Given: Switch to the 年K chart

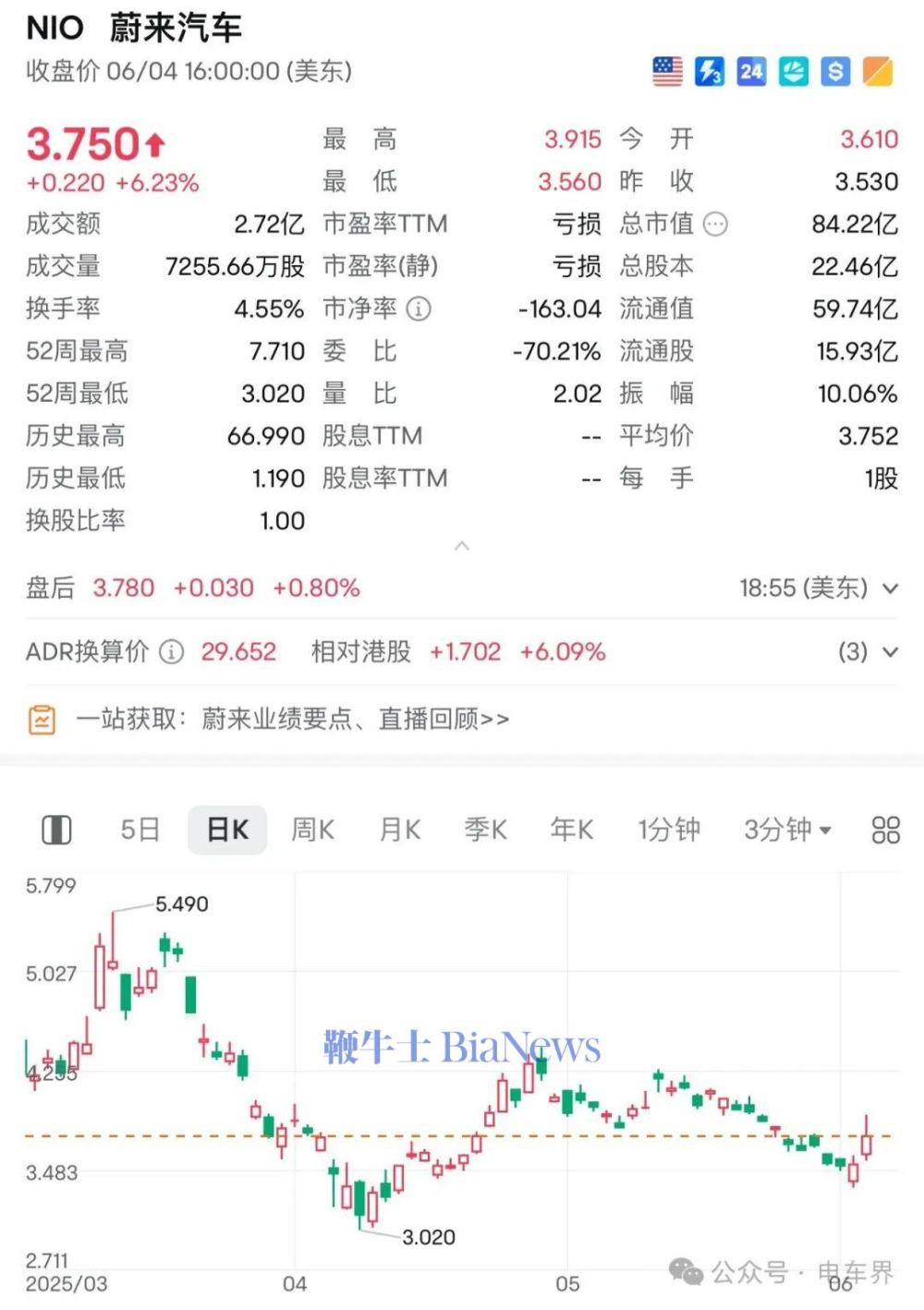Looking at the screenshot, I should point(572,830).
